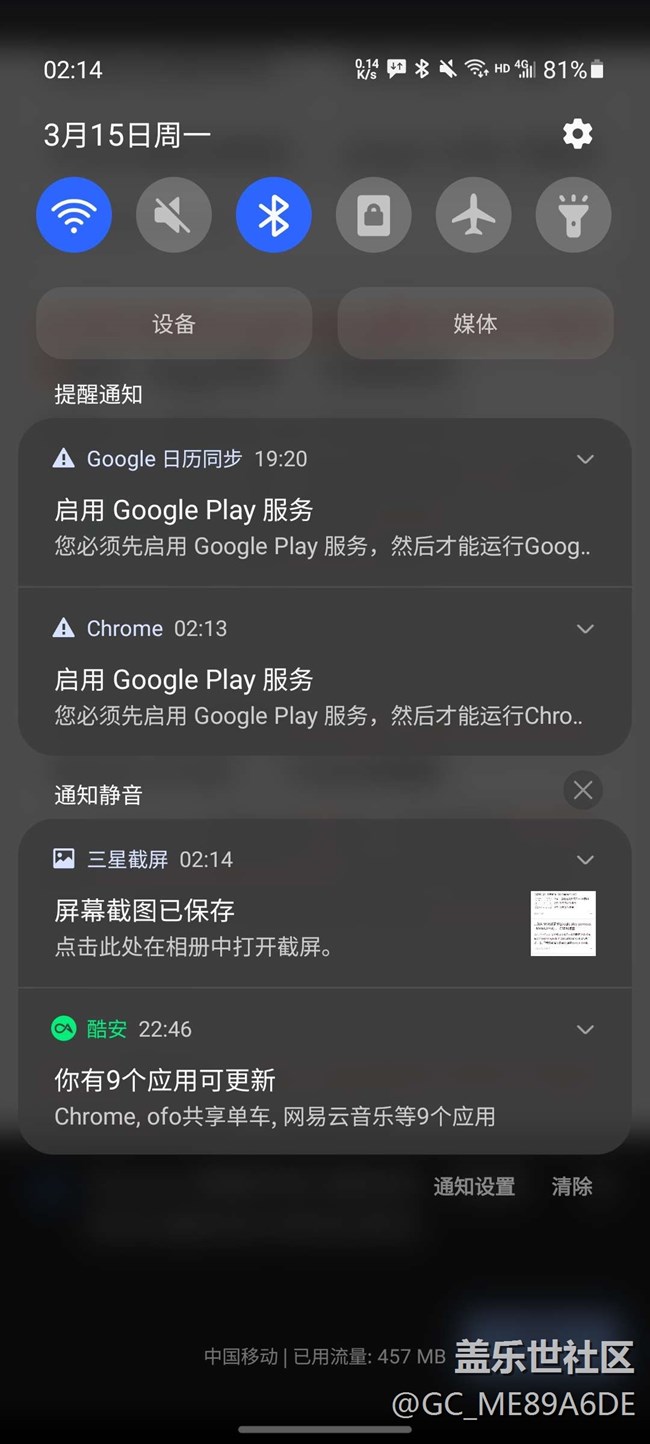Tap 清除 to clear all notifications
This screenshot has height=1444, width=650.
tap(572, 1186)
